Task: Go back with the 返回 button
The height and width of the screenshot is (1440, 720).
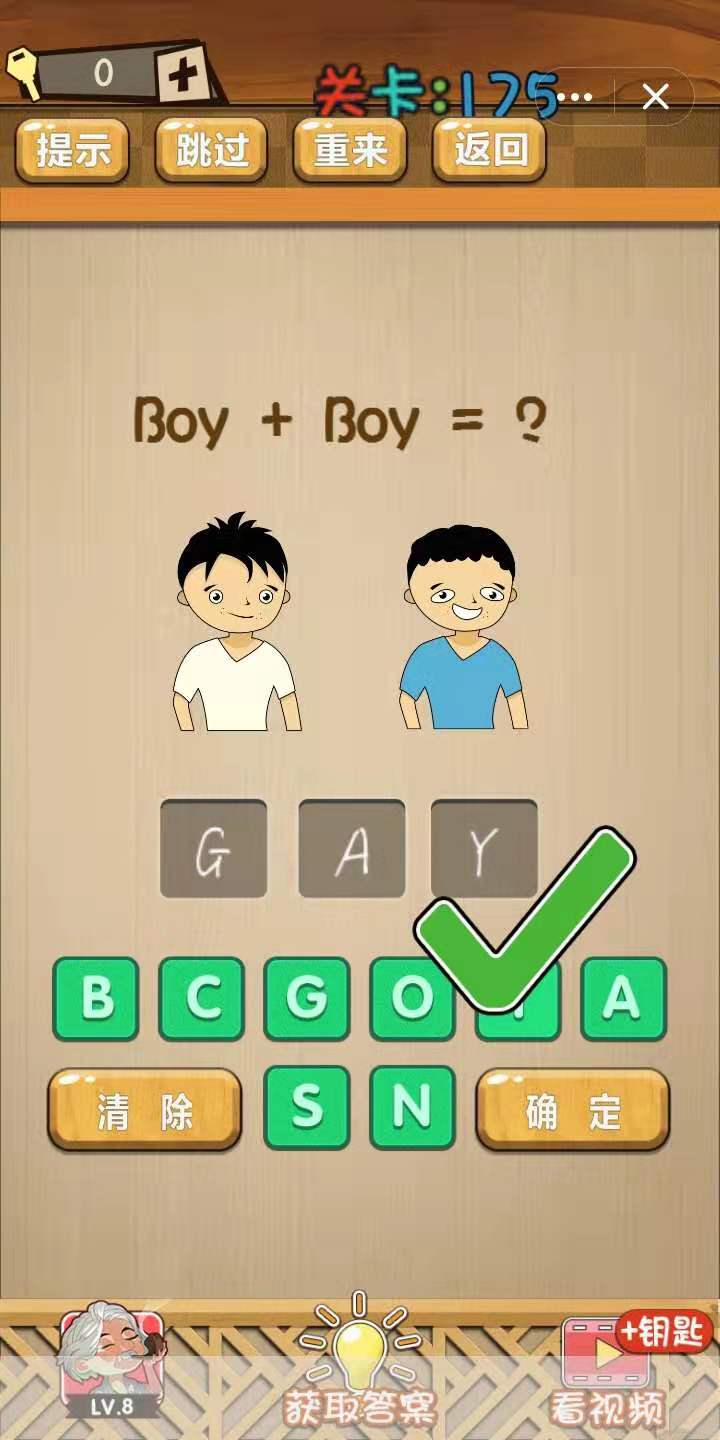Action: click(x=489, y=150)
